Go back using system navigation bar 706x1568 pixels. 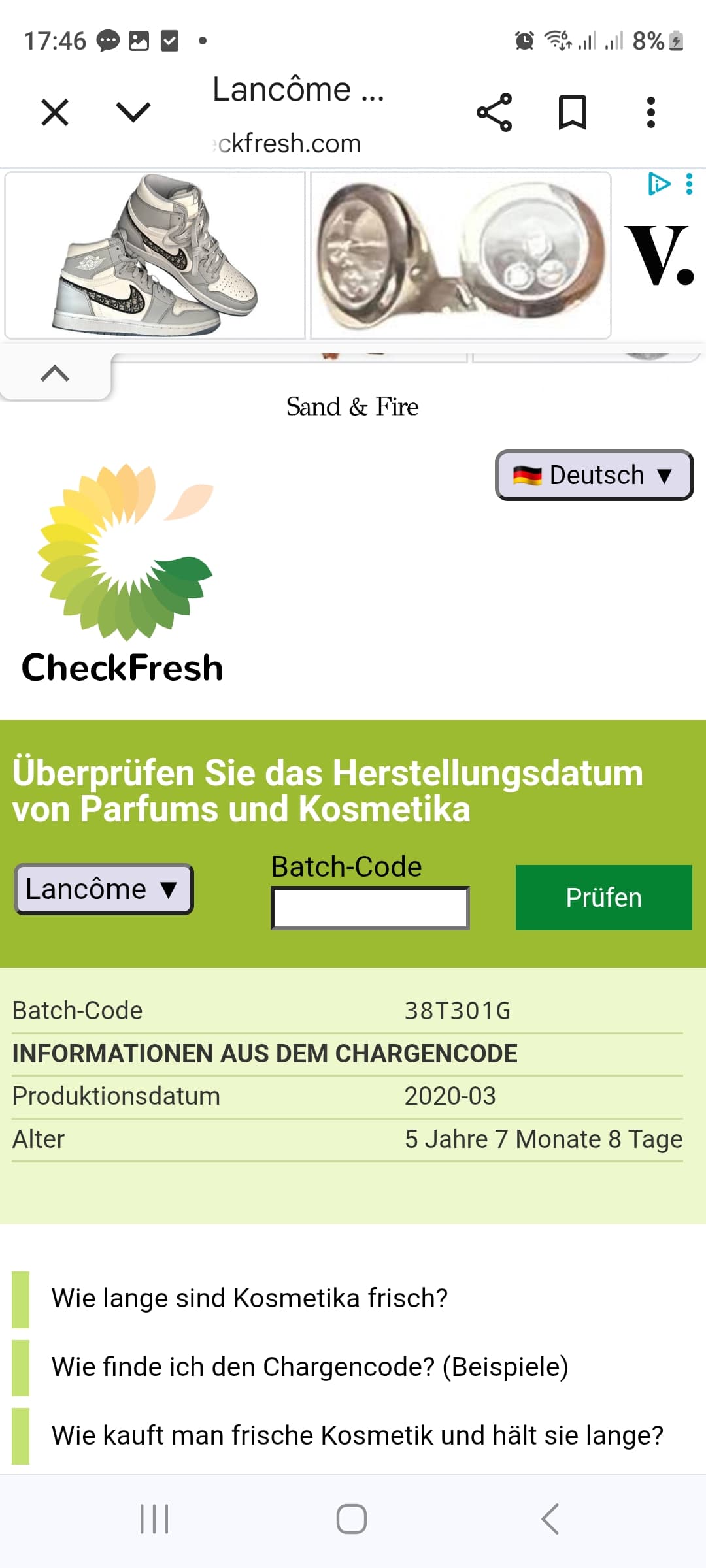click(x=550, y=1518)
